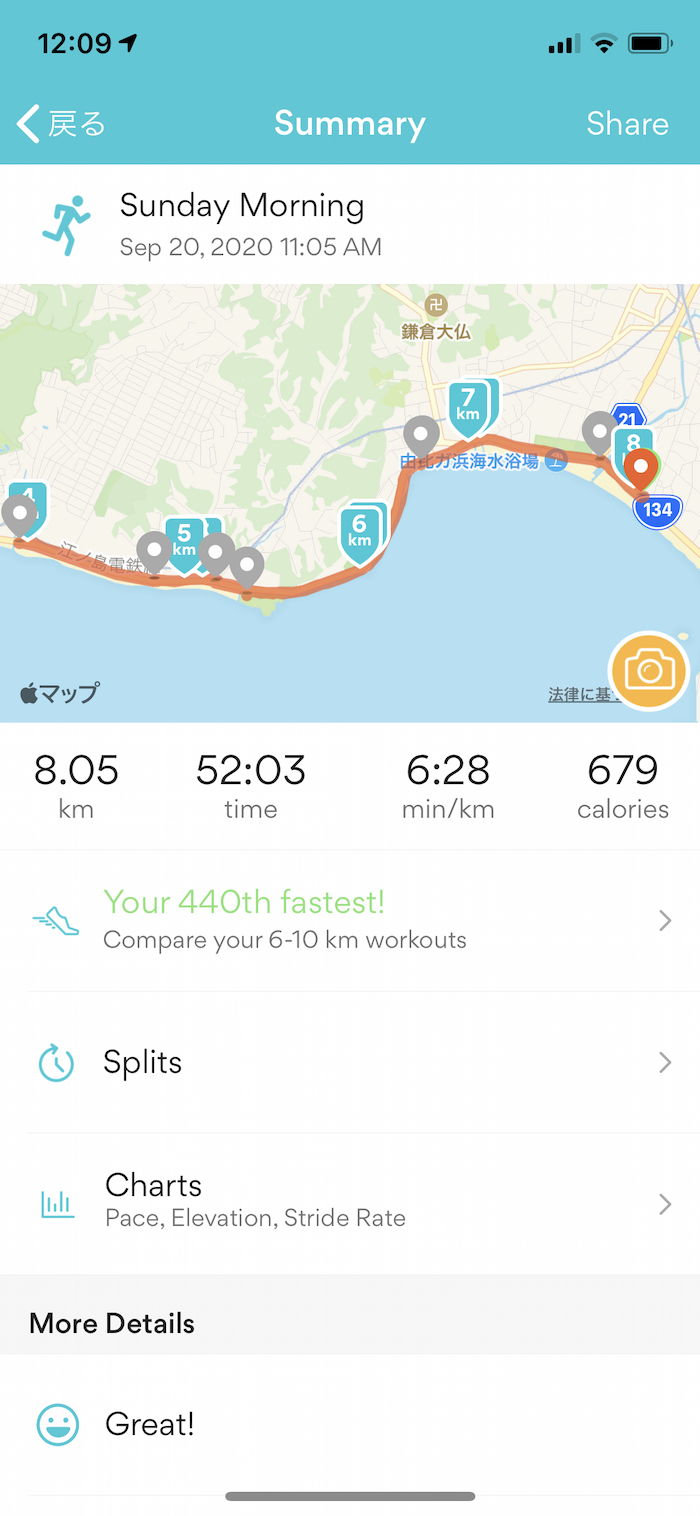Open the Splits details
The height and width of the screenshot is (1516, 700).
(350, 1062)
